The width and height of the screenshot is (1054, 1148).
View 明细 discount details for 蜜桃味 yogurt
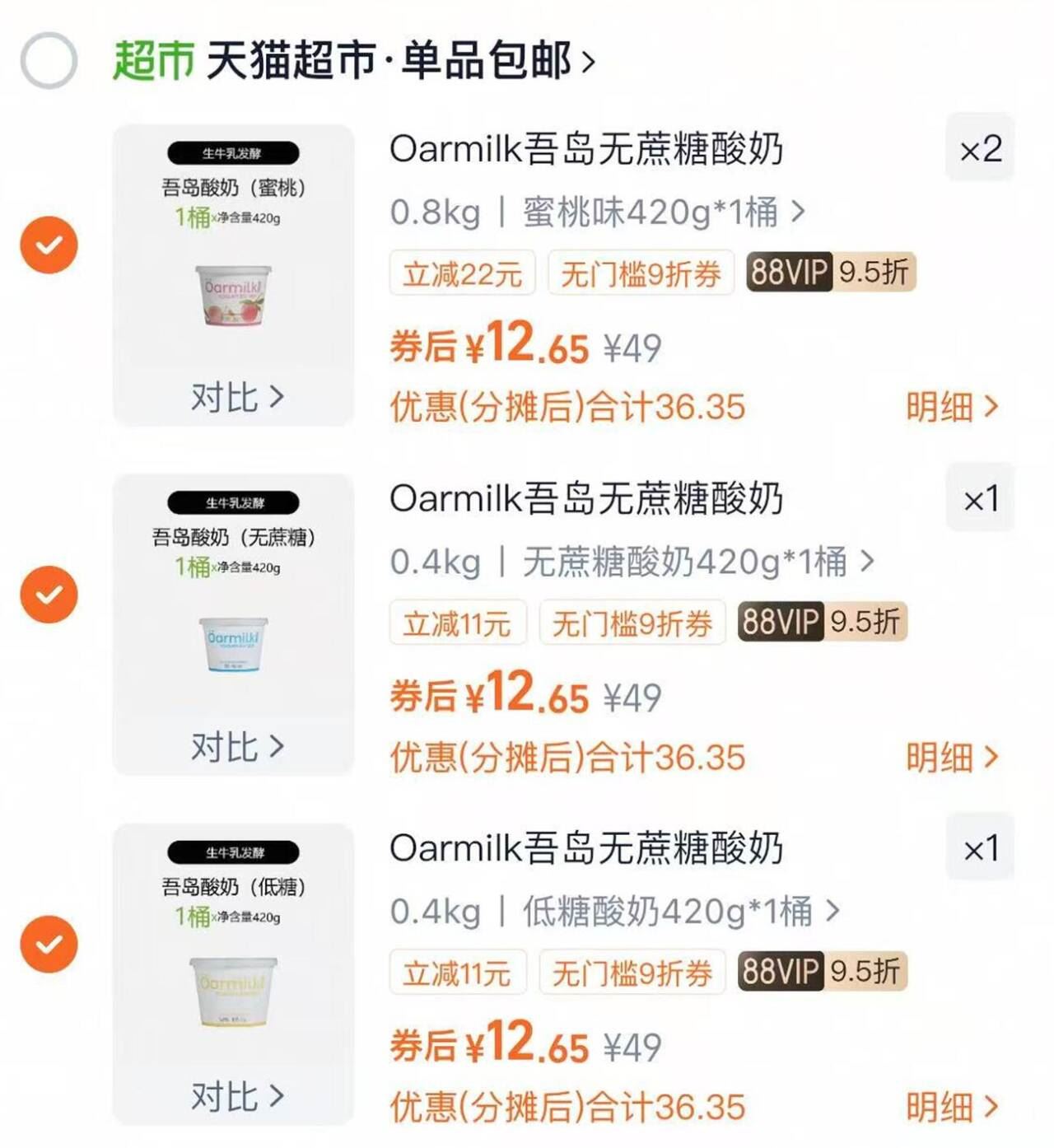point(952,407)
